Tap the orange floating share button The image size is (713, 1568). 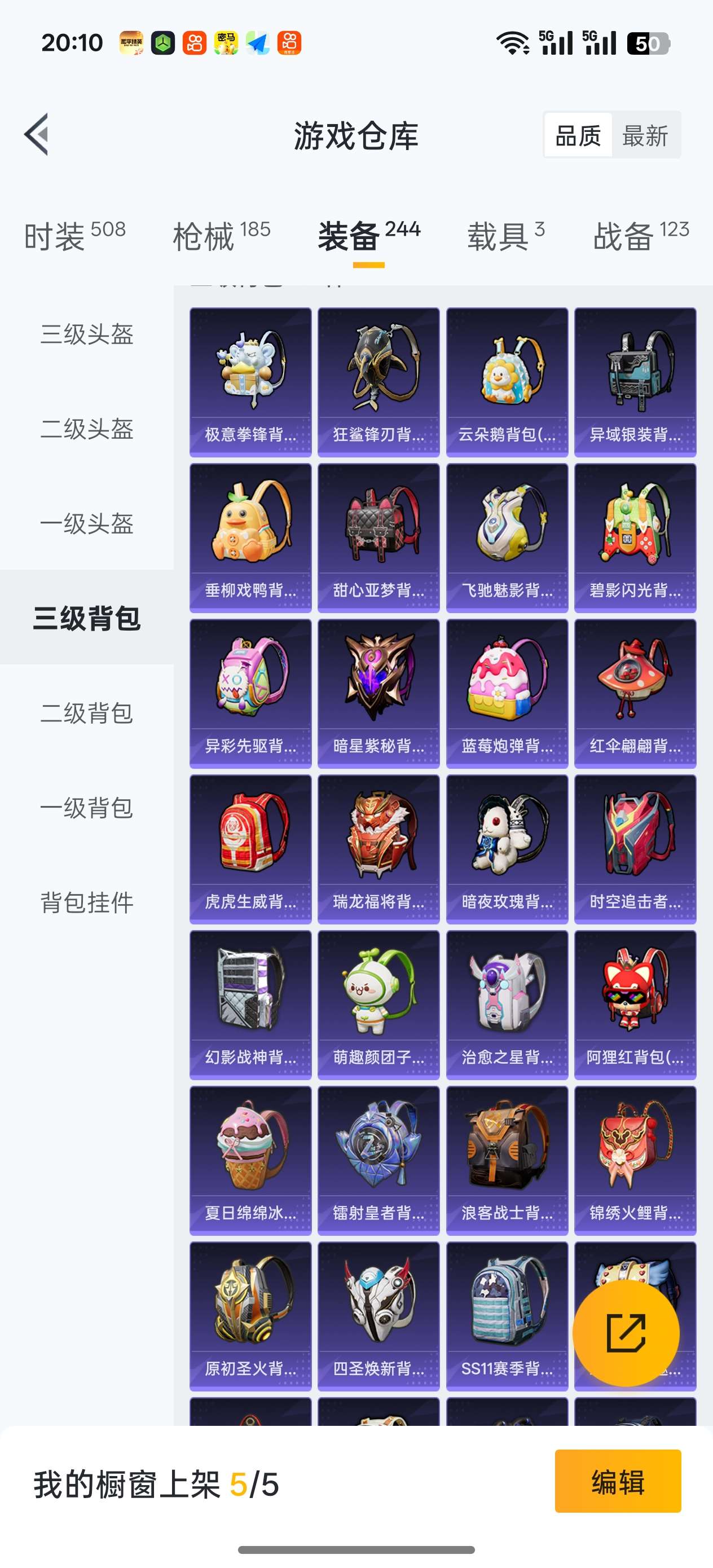(626, 1333)
